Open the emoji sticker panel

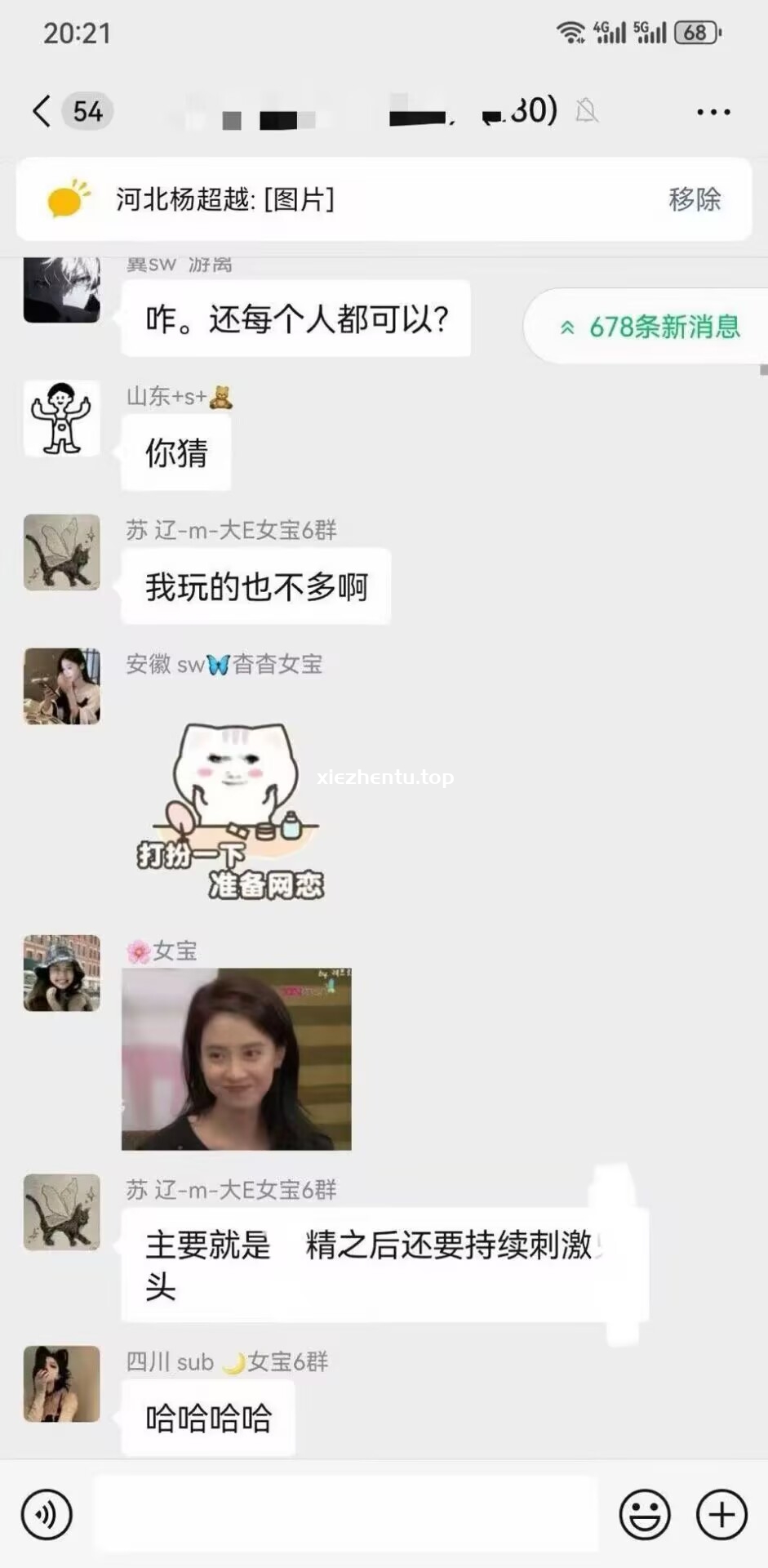(644, 1515)
